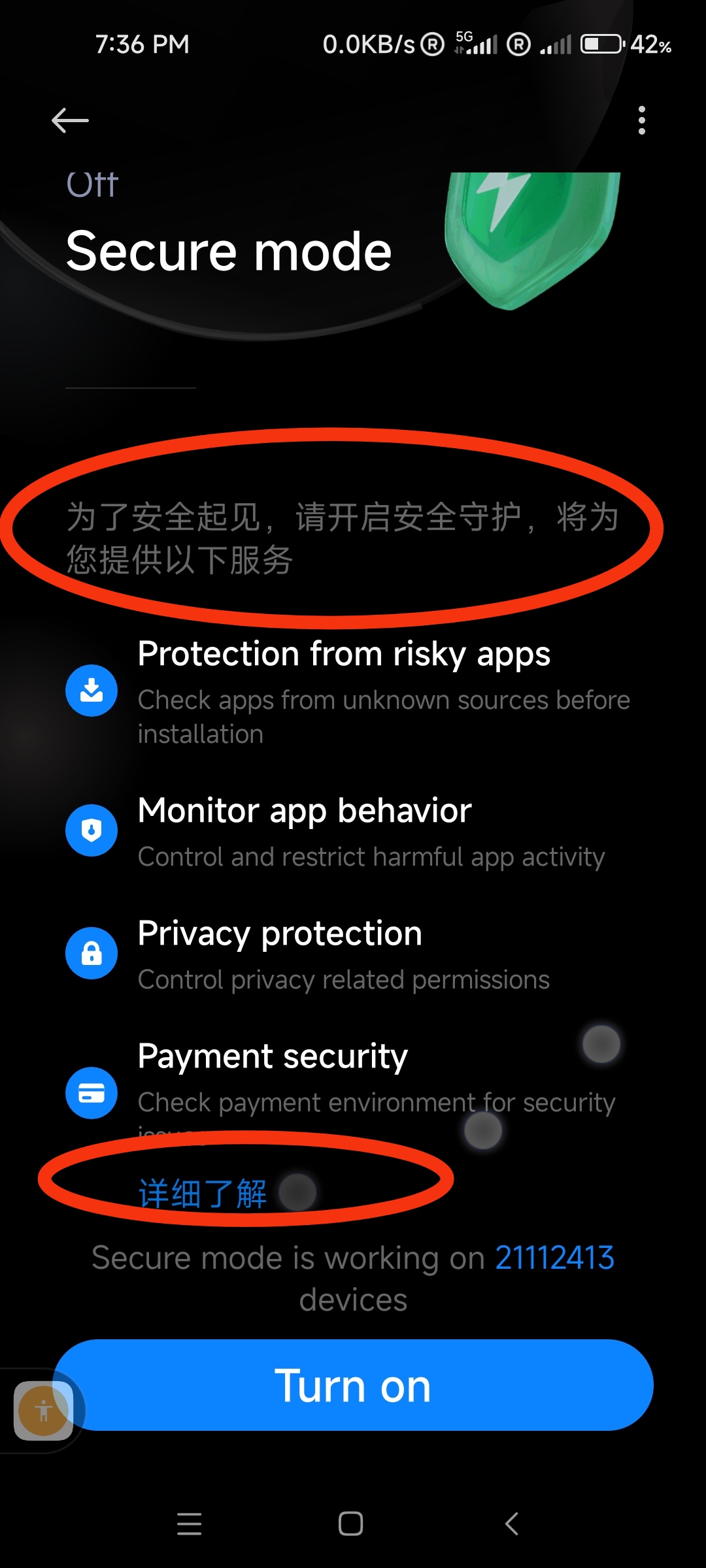Tap the floating accessibility shortcut button
The height and width of the screenshot is (1568, 706).
[x=43, y=1411]
